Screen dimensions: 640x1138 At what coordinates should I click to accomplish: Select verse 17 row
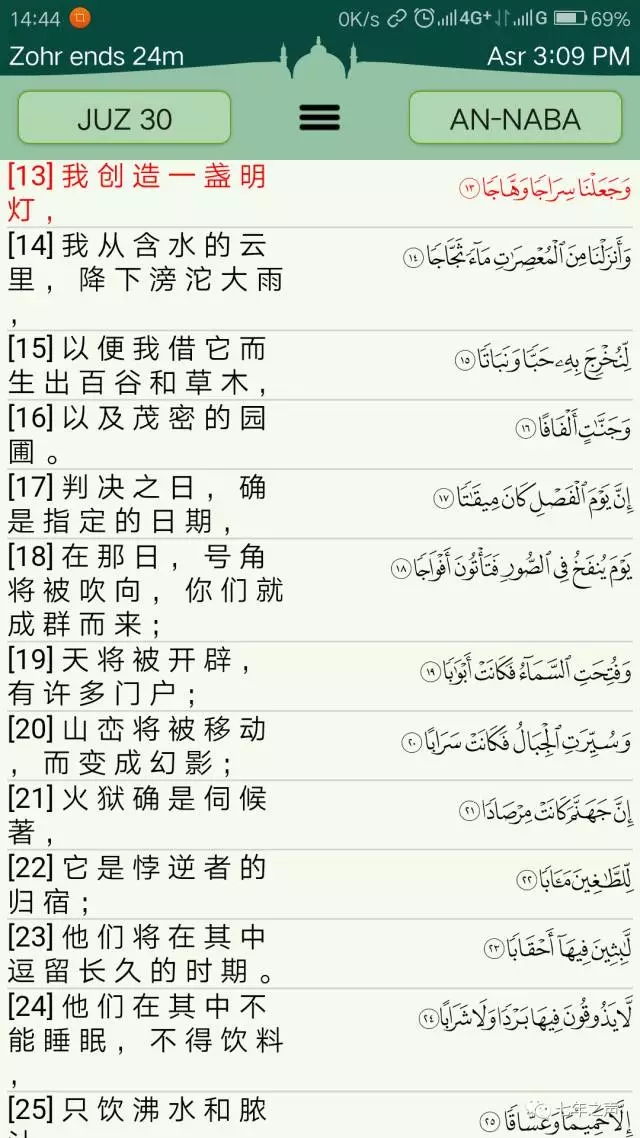pyautogui.click(x=320, y=503)
